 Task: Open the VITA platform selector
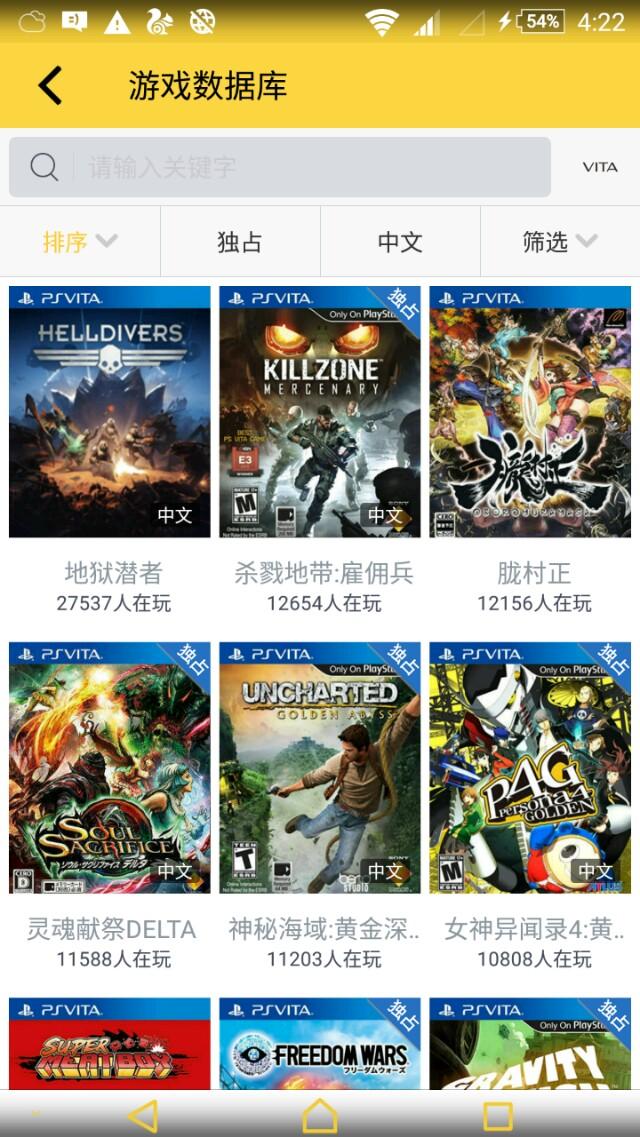click(x=599, y=167)
